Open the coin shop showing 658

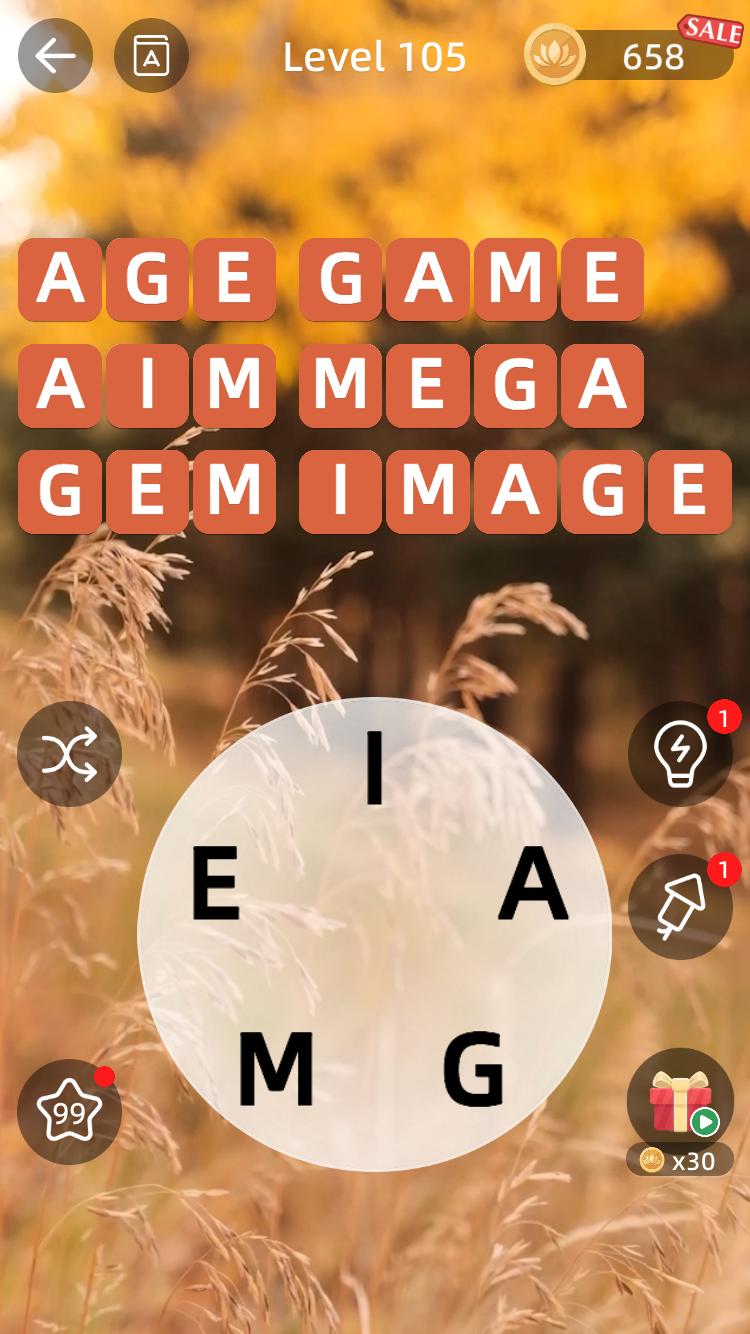pyautogui.click(x=630, y=56)
